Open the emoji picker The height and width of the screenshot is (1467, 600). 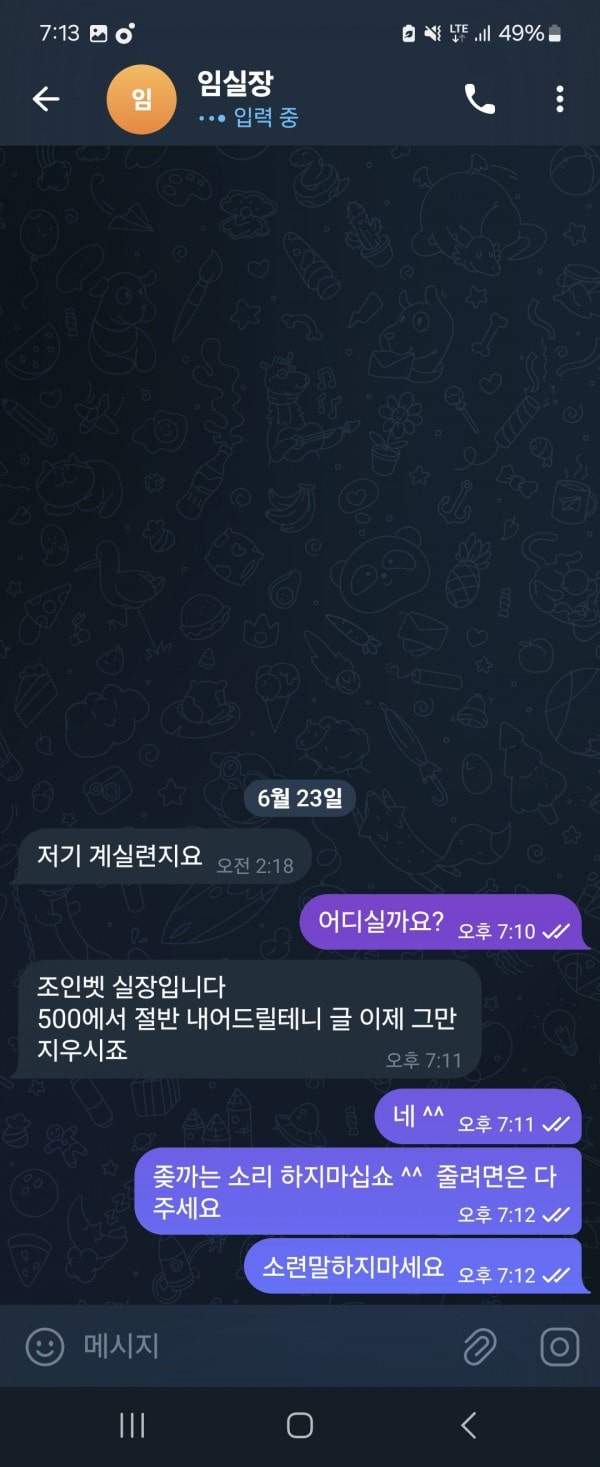pos(44,1346)
